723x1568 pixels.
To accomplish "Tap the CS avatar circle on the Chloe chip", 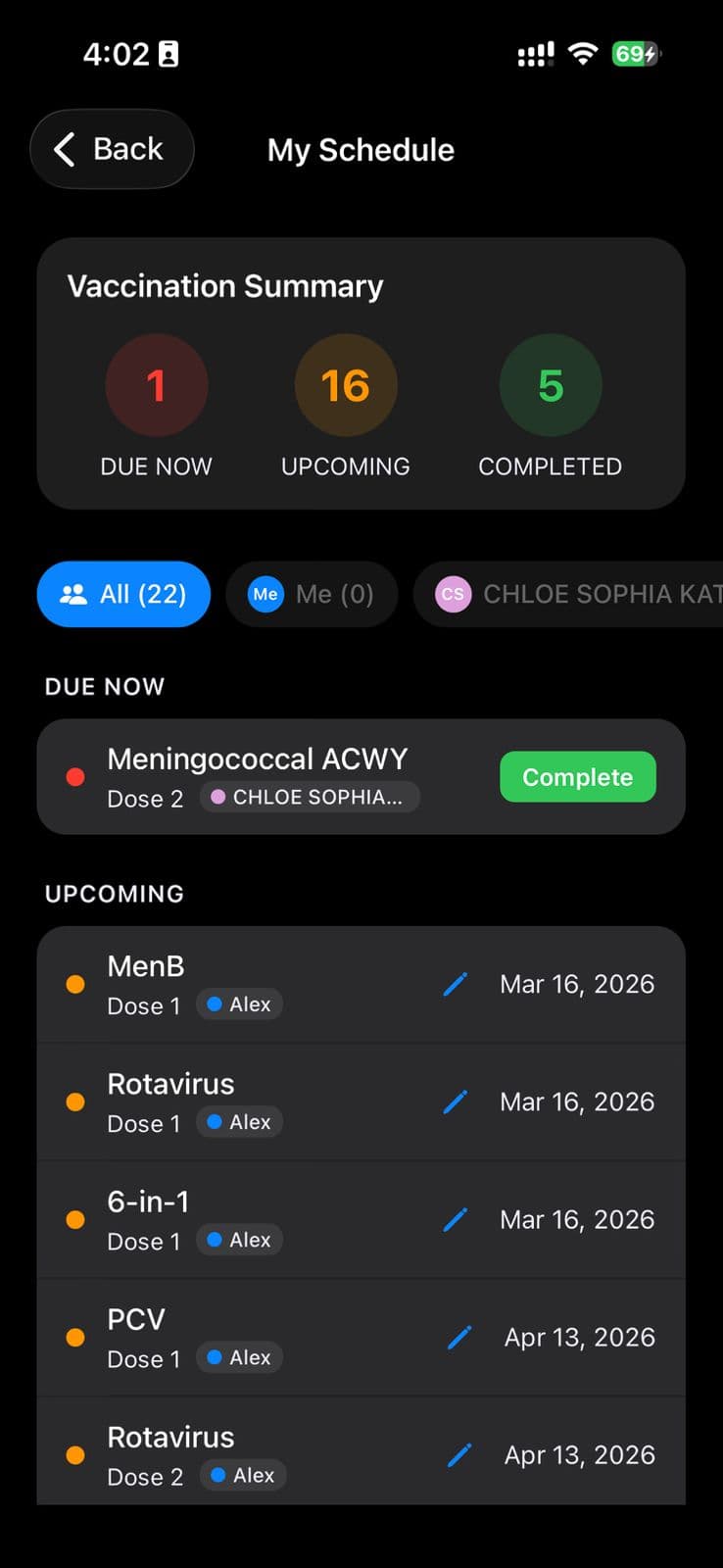I will (x=452, y=594).
